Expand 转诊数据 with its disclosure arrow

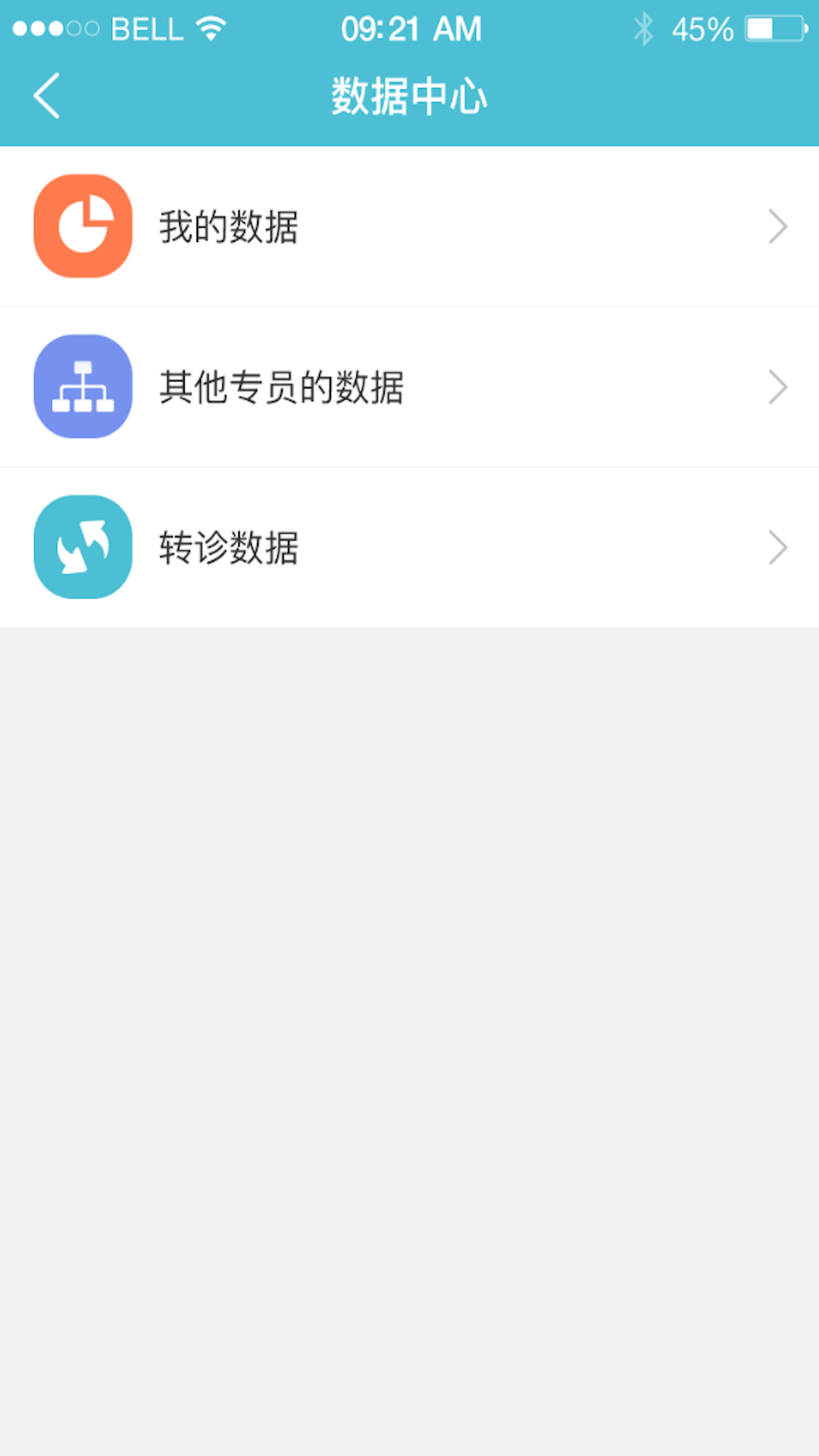(778, 548)
